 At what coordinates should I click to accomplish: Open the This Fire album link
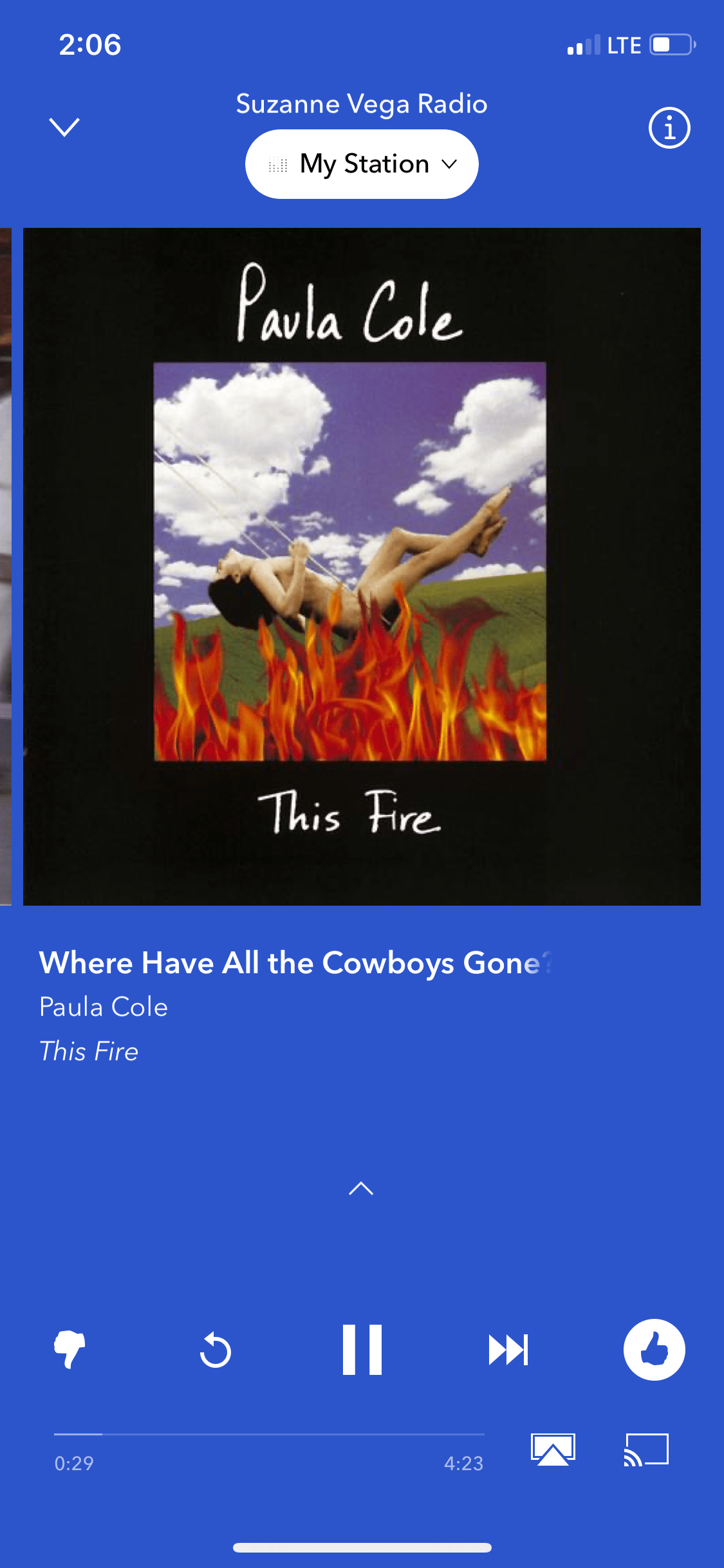point(89,1051)
